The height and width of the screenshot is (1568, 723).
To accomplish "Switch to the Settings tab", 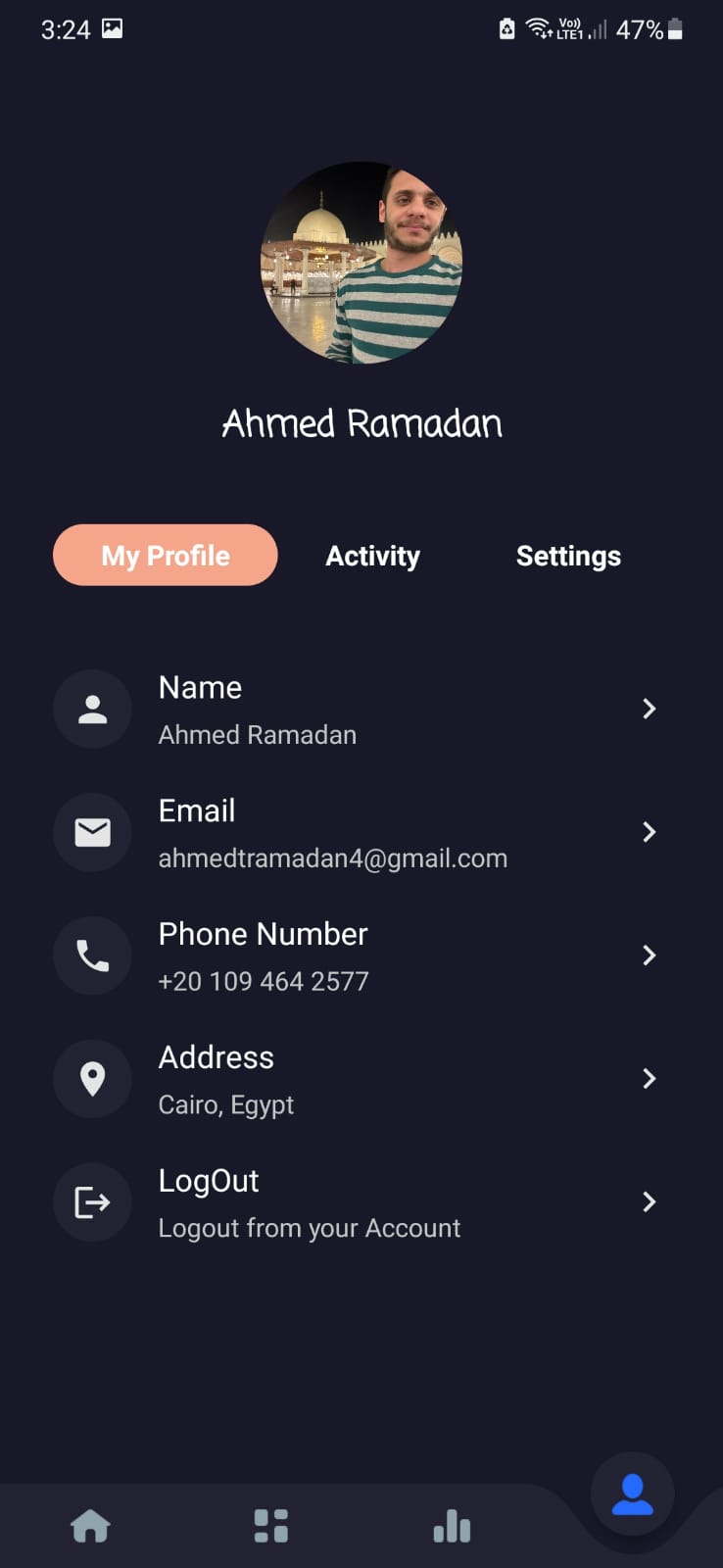I will 568,556.
